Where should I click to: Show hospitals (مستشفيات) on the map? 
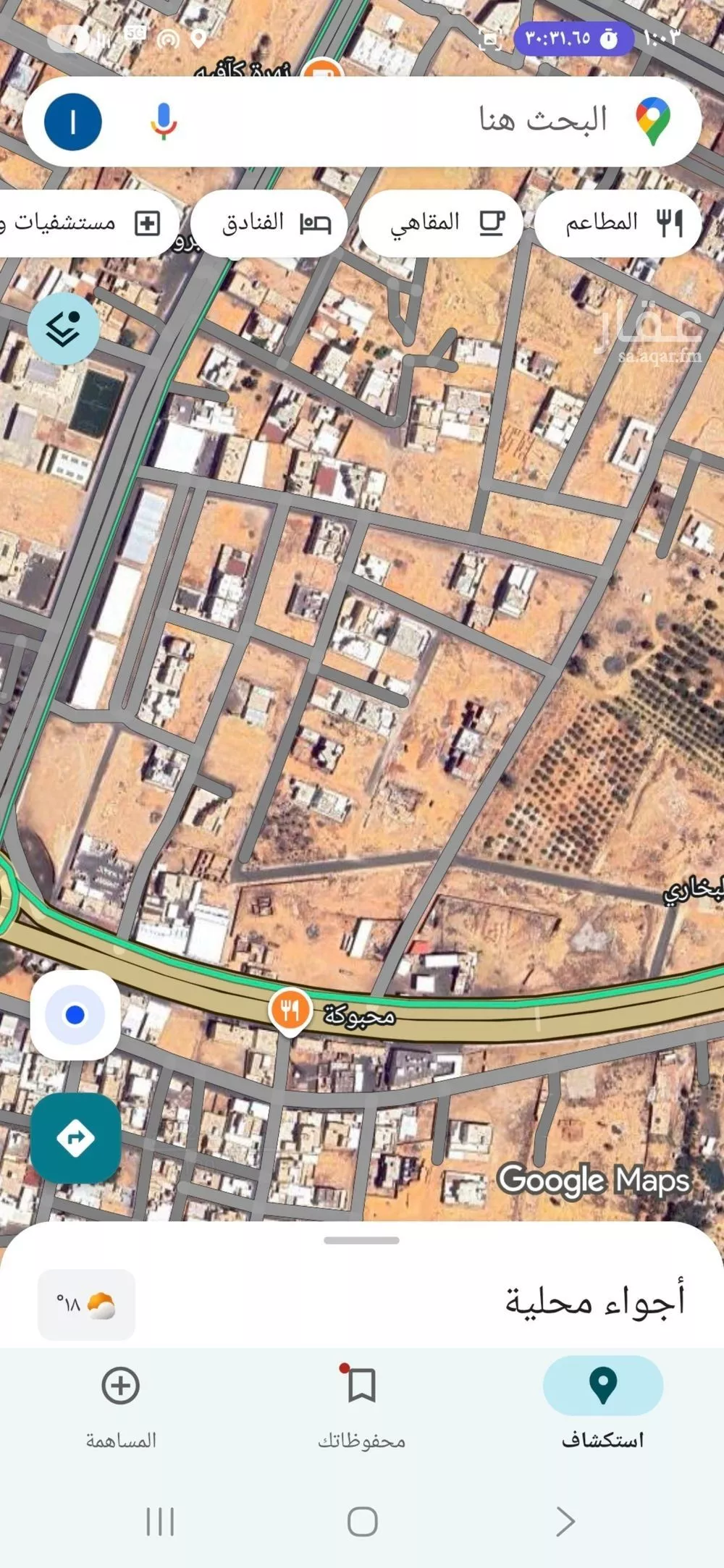[85, 222]
